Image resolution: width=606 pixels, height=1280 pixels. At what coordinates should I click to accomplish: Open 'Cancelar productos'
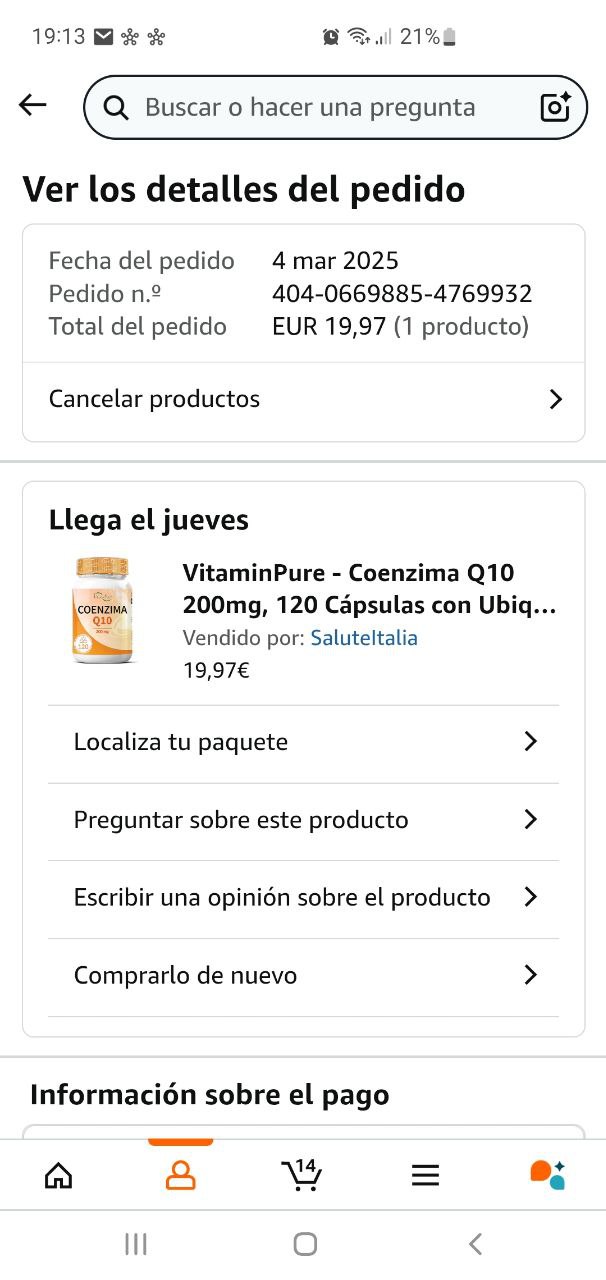(x=303, y=399)
